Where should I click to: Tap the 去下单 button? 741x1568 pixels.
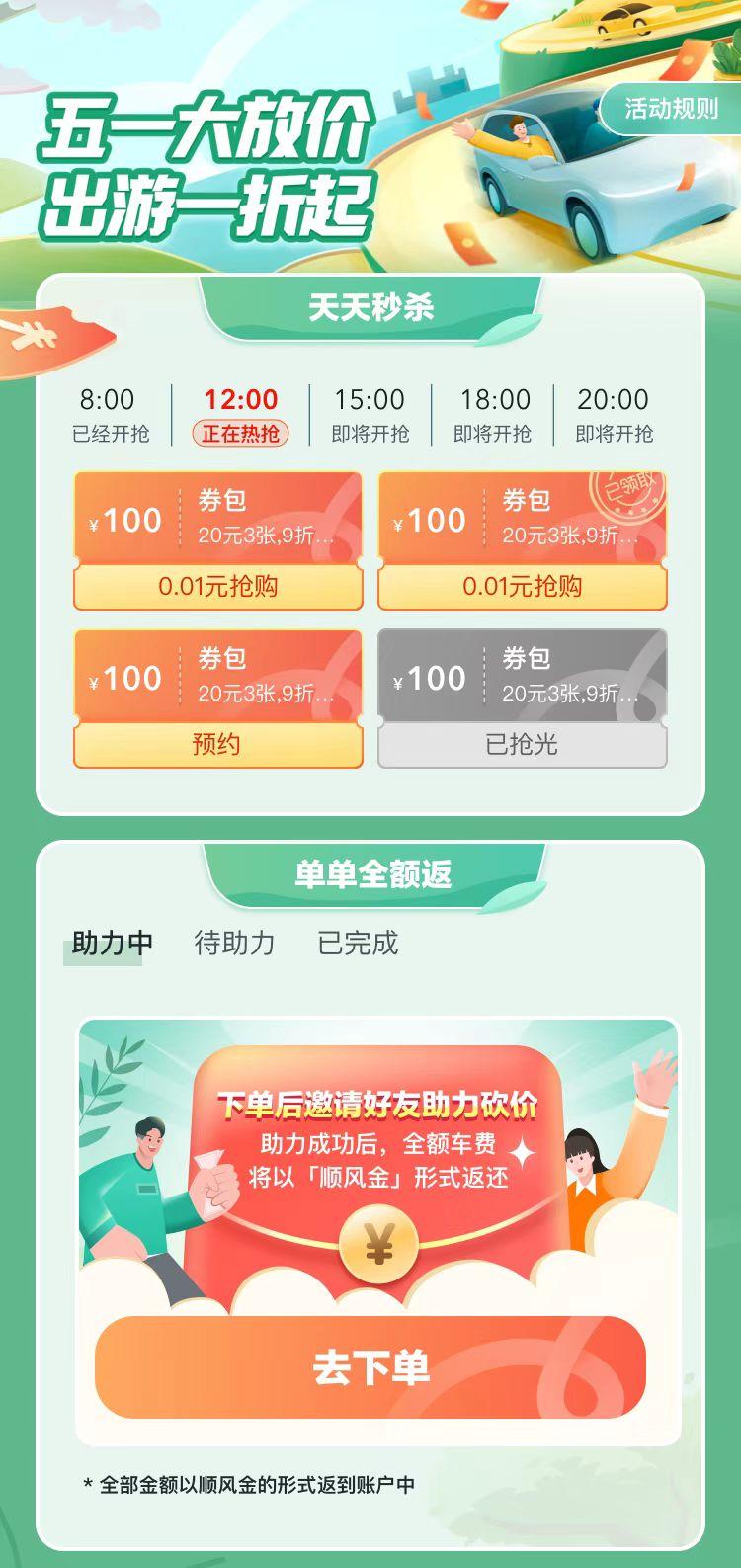(x=370, y=1368)
